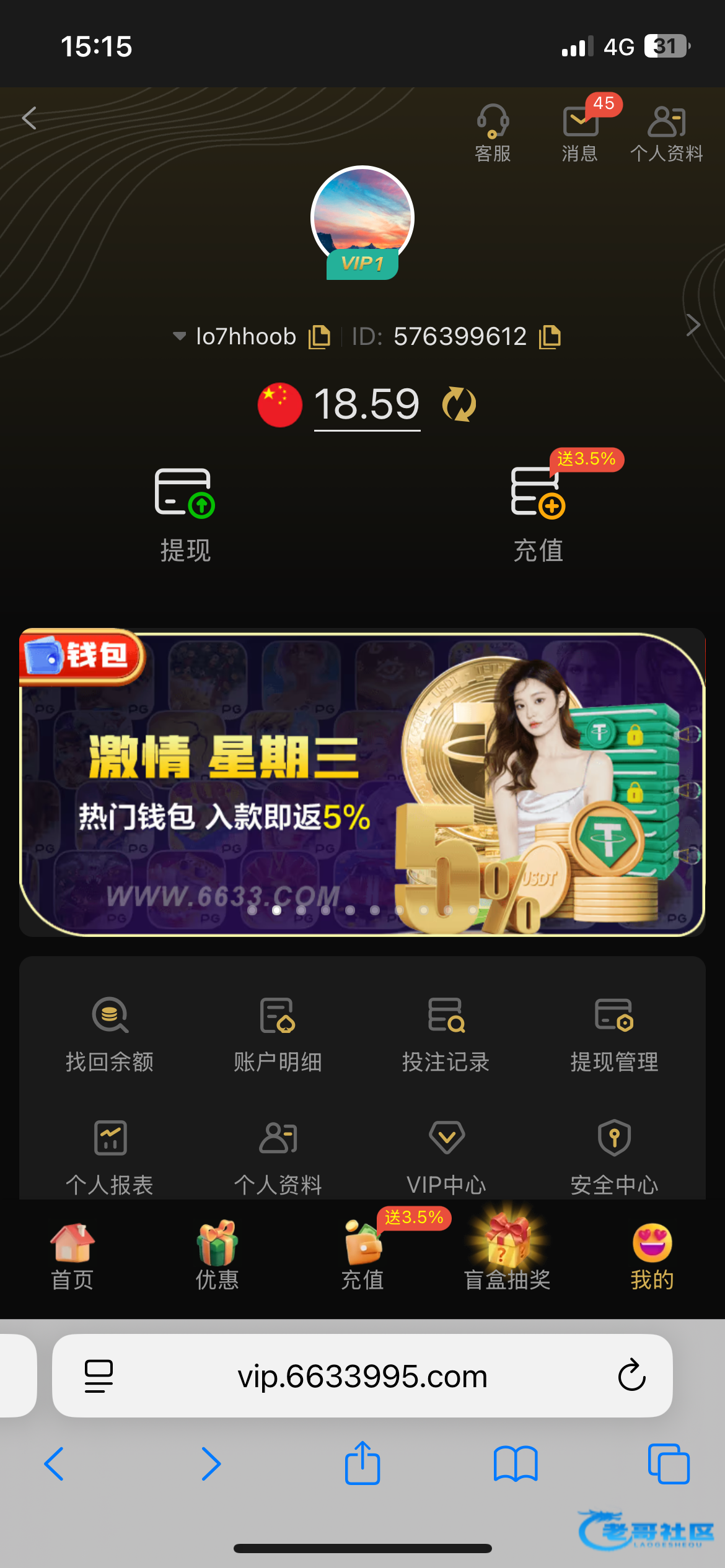This screenshot has width=725, height=1568.
Task: Open the 激情星期三 wallet promo banner
Action: pyautogui.click(x=362, y=782)
